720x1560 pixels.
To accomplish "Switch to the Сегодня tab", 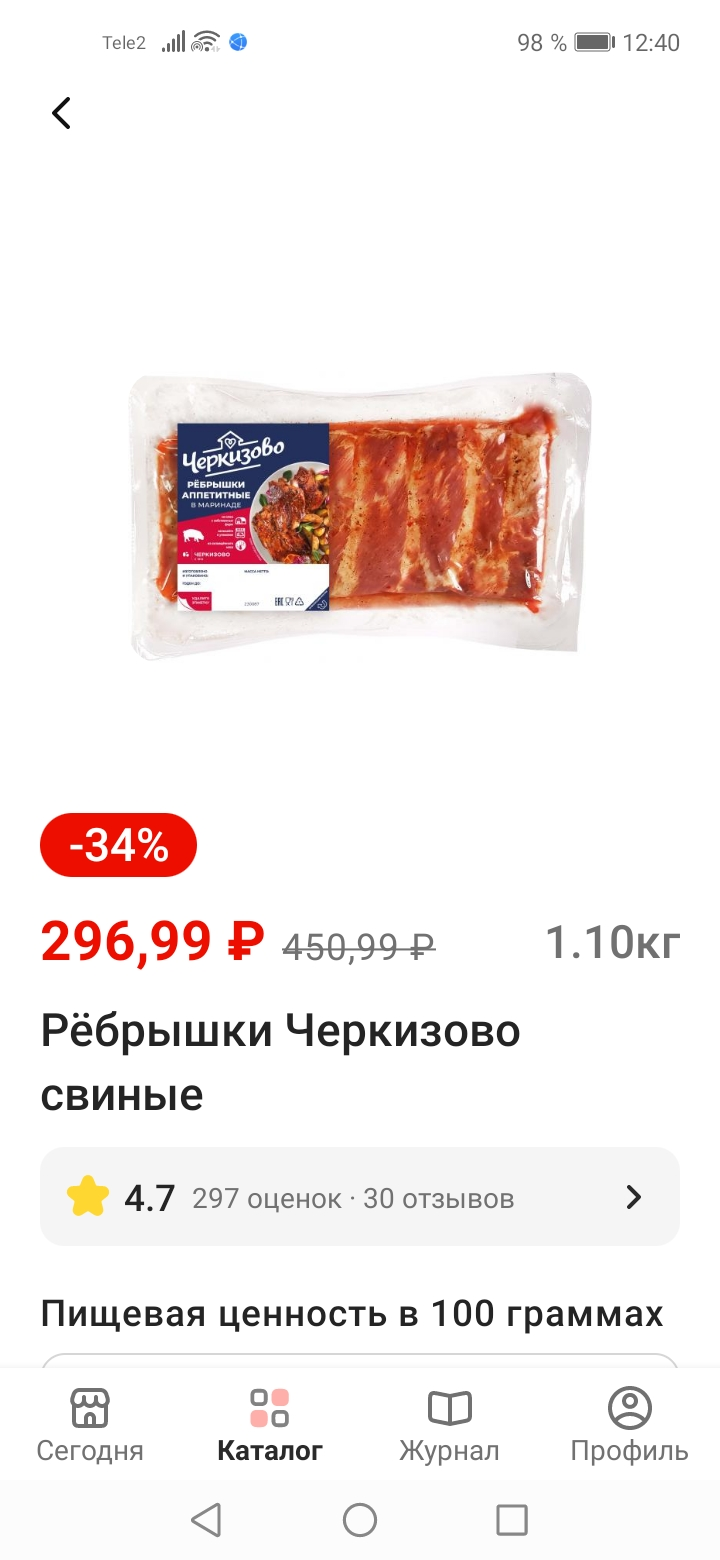I will point(90,1424).
